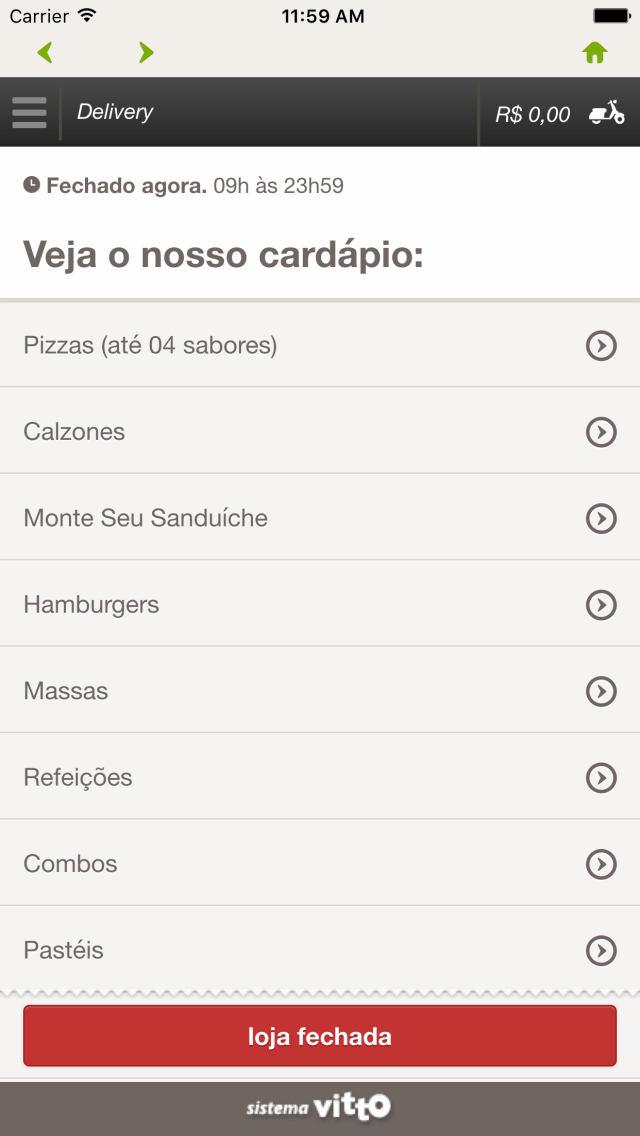Select Monte Seu Sanduíche
This screenshot has height=1136, width=640.
[320, 517]
